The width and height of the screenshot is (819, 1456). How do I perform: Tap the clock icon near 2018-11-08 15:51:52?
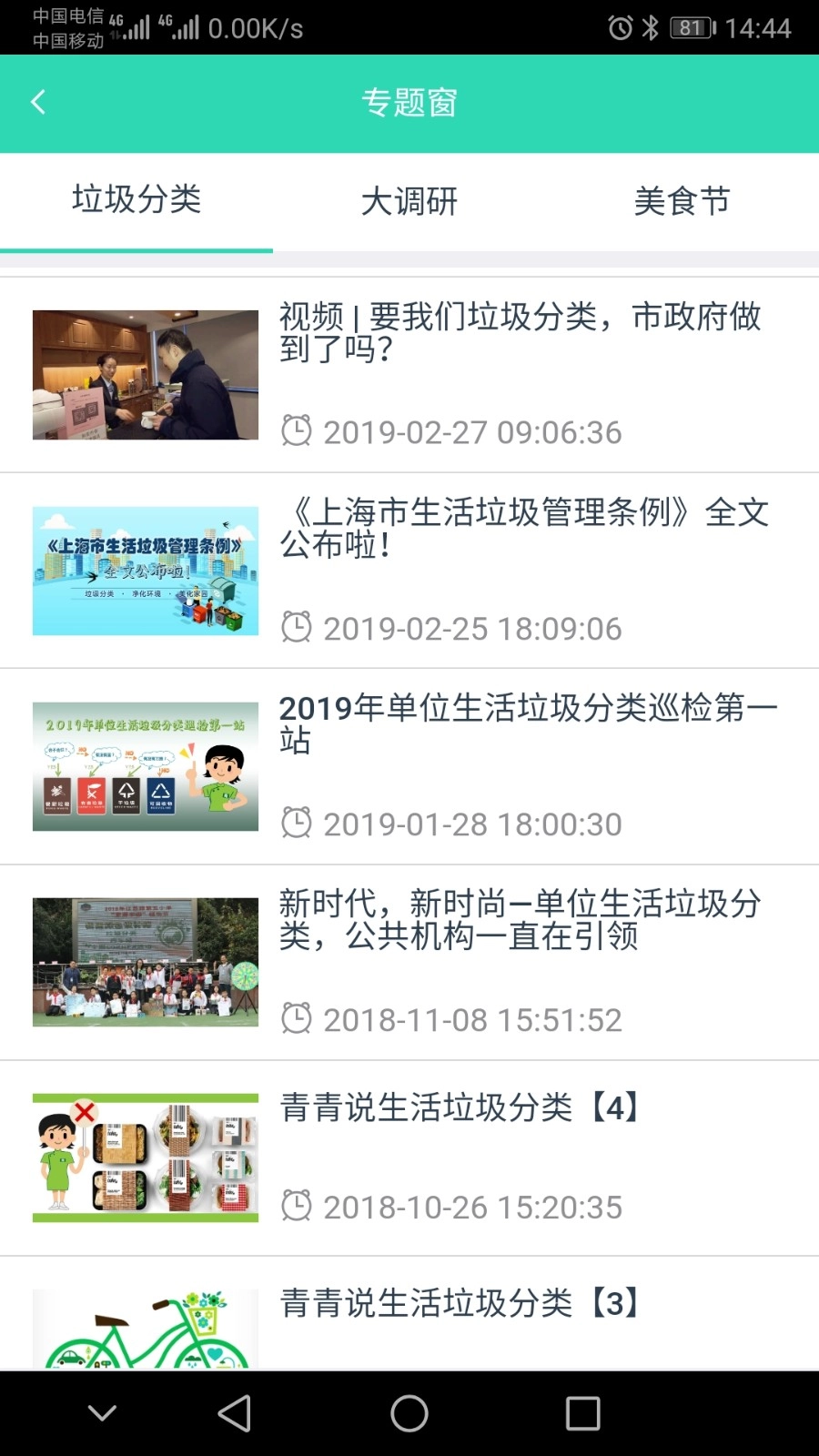click(x=298, y=1019)
